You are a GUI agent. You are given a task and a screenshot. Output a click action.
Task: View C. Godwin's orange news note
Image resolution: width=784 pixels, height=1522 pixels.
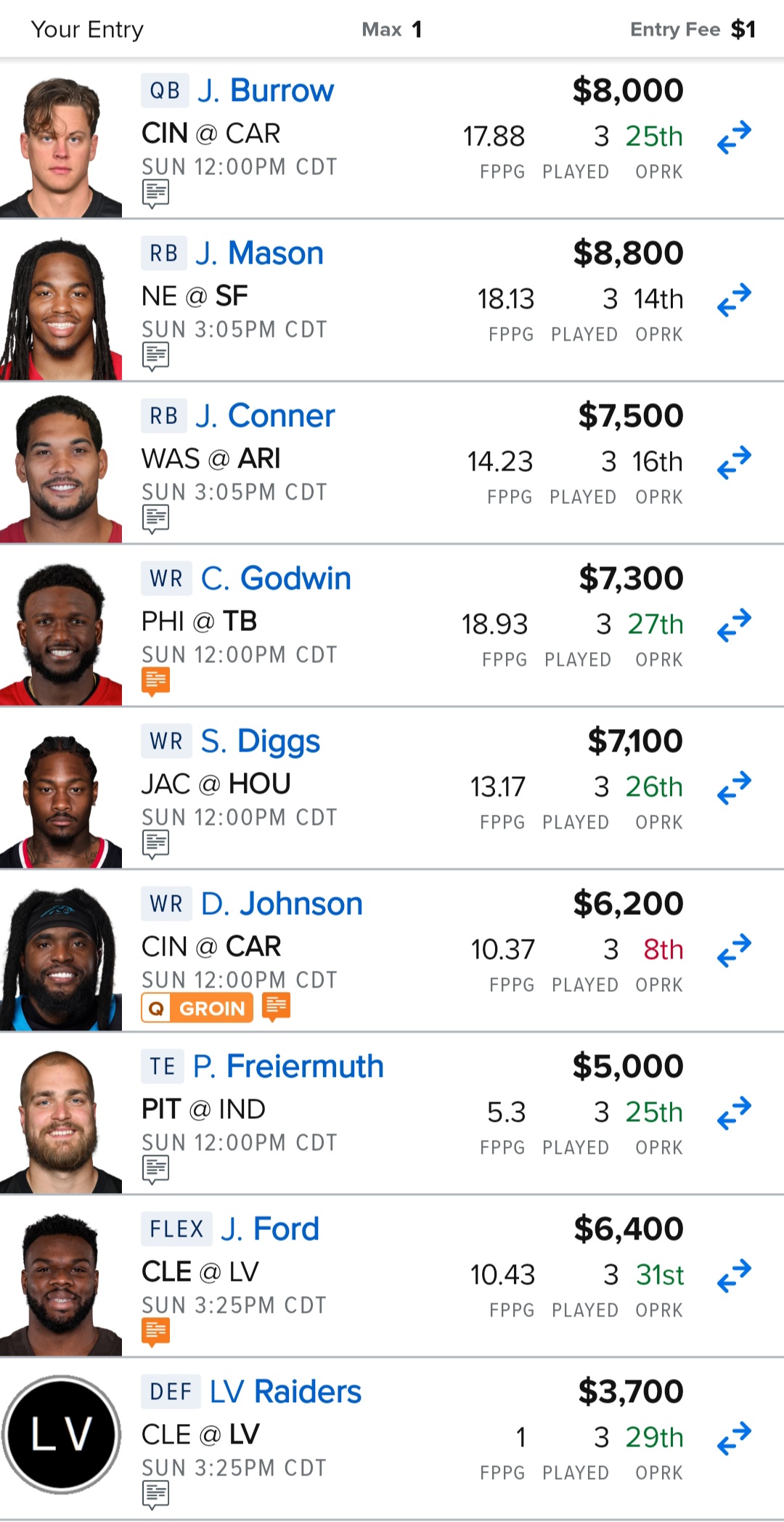pos(155,682)
